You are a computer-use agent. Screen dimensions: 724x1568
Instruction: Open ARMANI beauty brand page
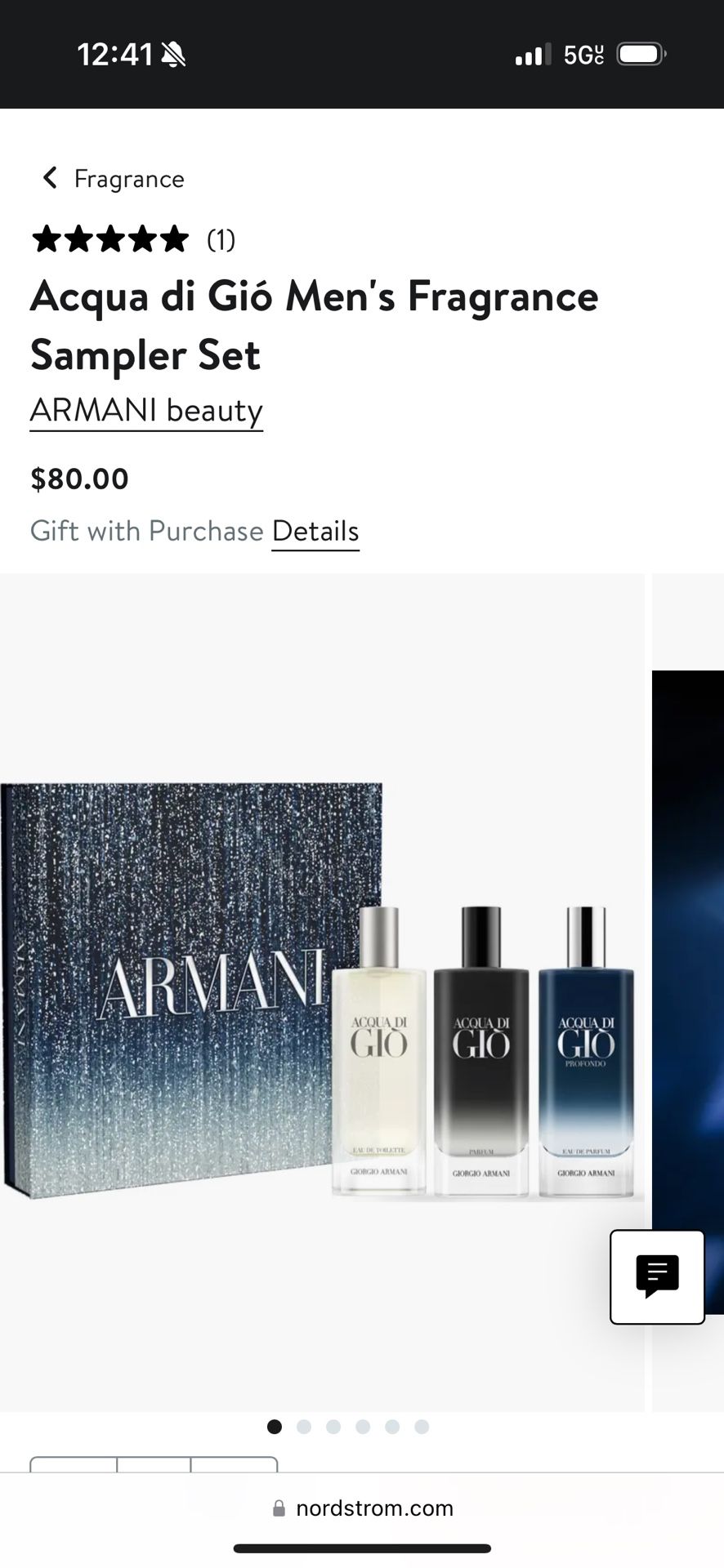coord(146,410)
